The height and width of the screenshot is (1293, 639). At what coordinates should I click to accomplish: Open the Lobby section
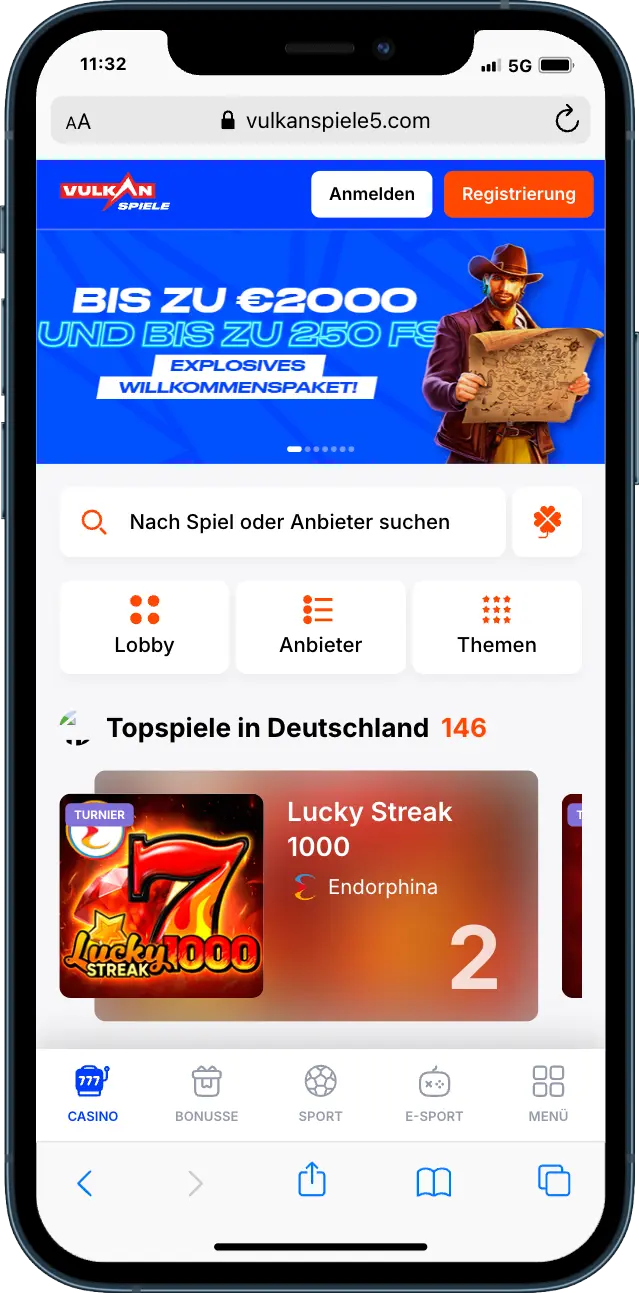point(144,627)
